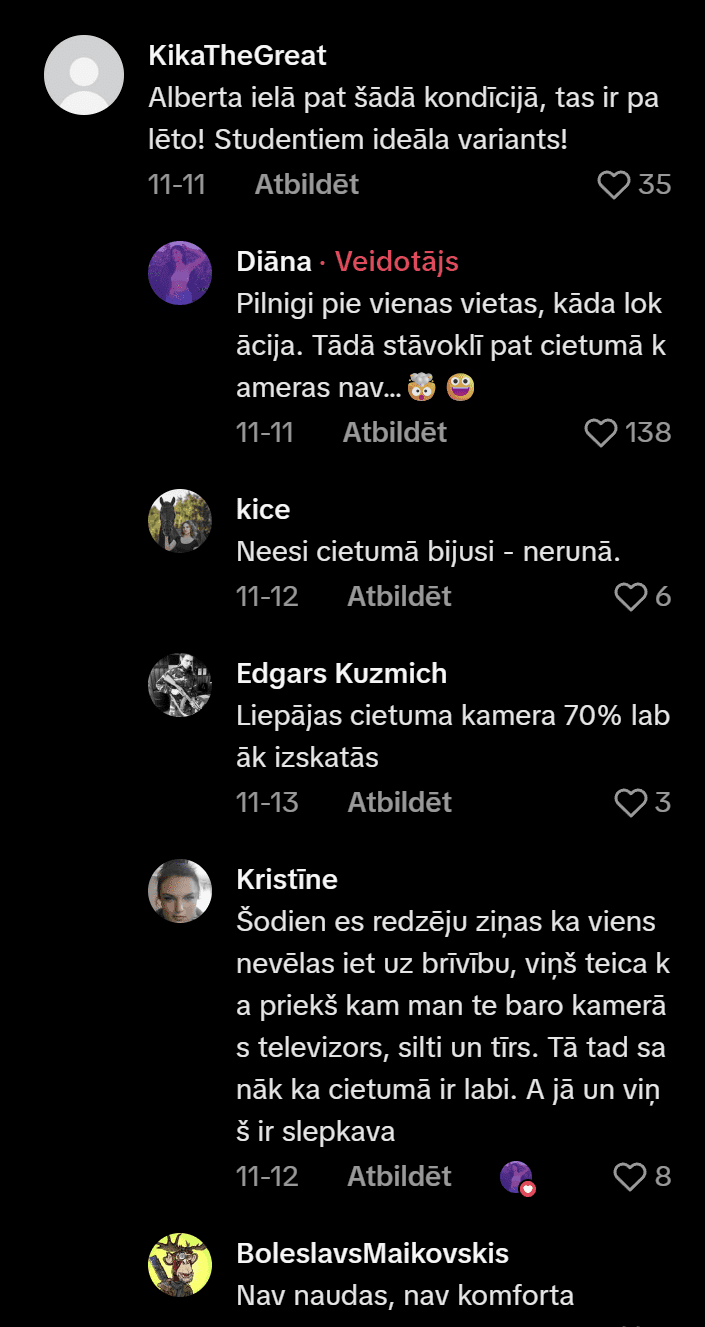This screenshot has width=705, height=1327.
Task: Open the Edgars Kuzmich username link
Action: coord(341,674)
